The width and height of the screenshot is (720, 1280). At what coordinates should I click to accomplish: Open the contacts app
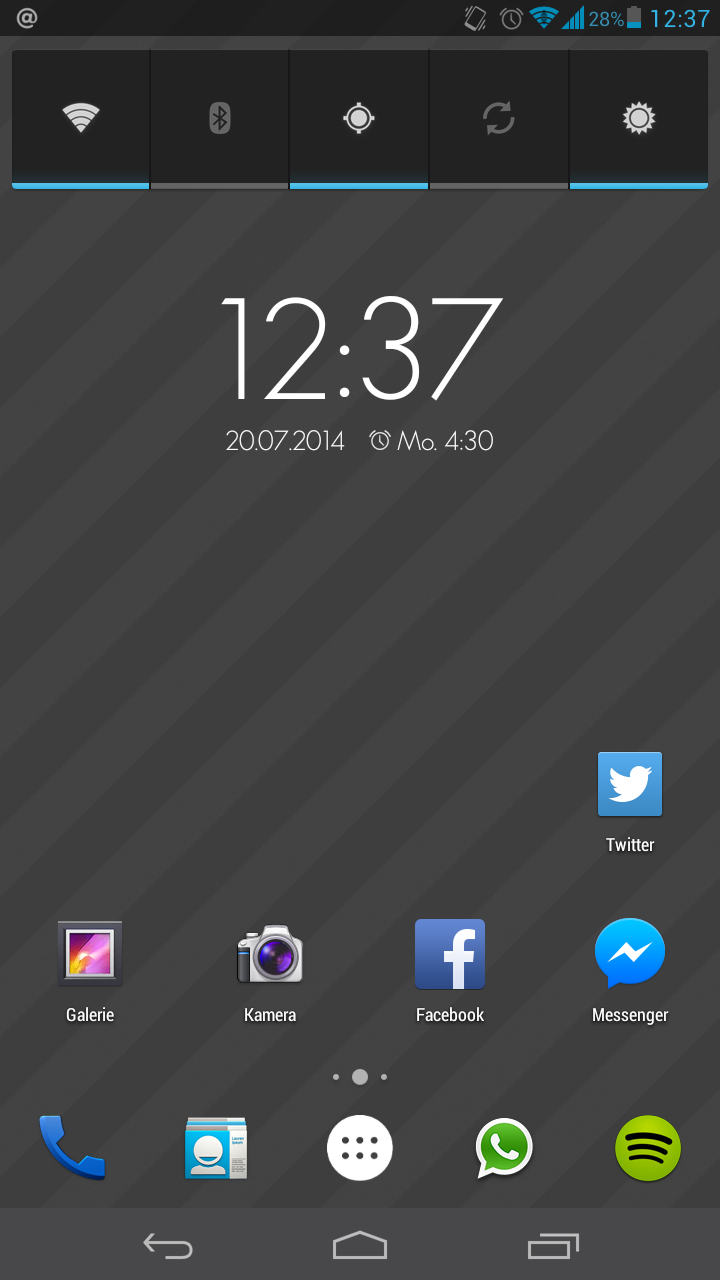pos(216,1148)
